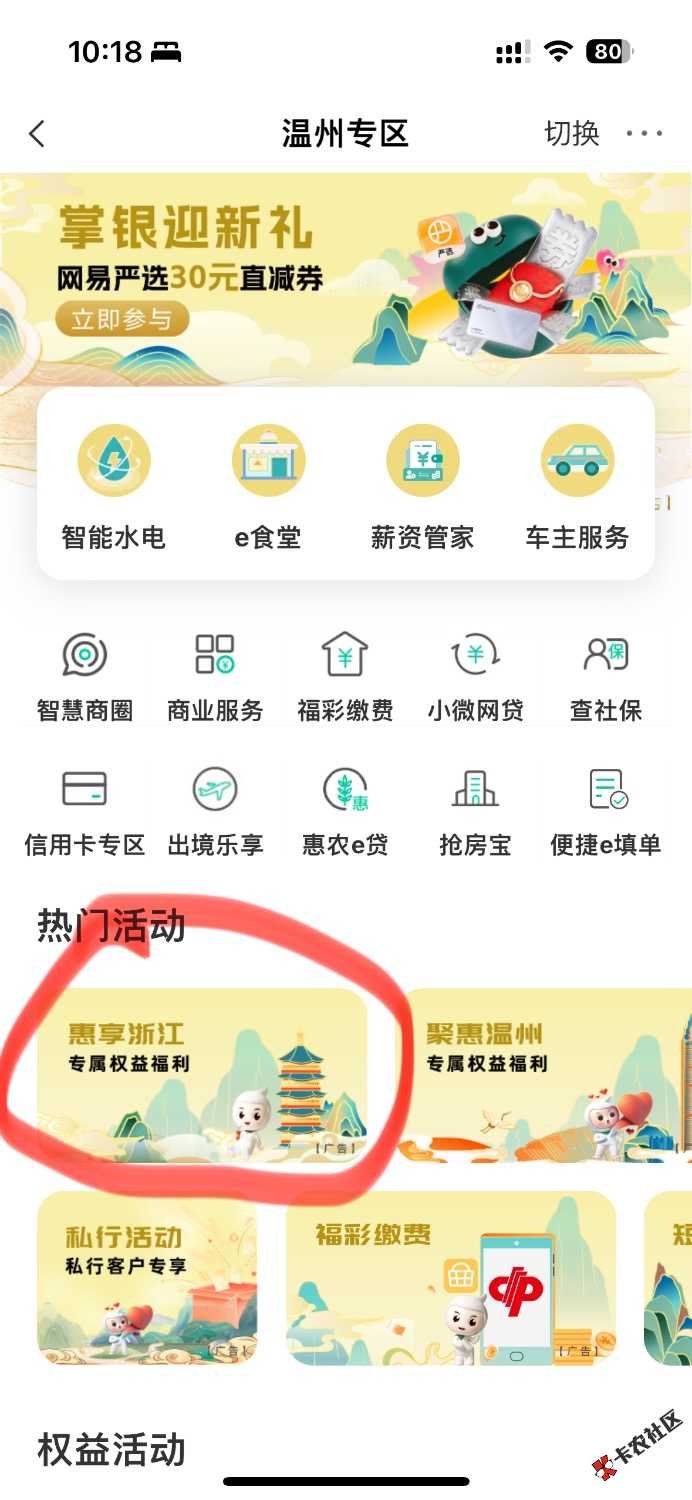Screen dimensions: 692x1500
Task: Tap 切换 to switch region
Action: 571,134
